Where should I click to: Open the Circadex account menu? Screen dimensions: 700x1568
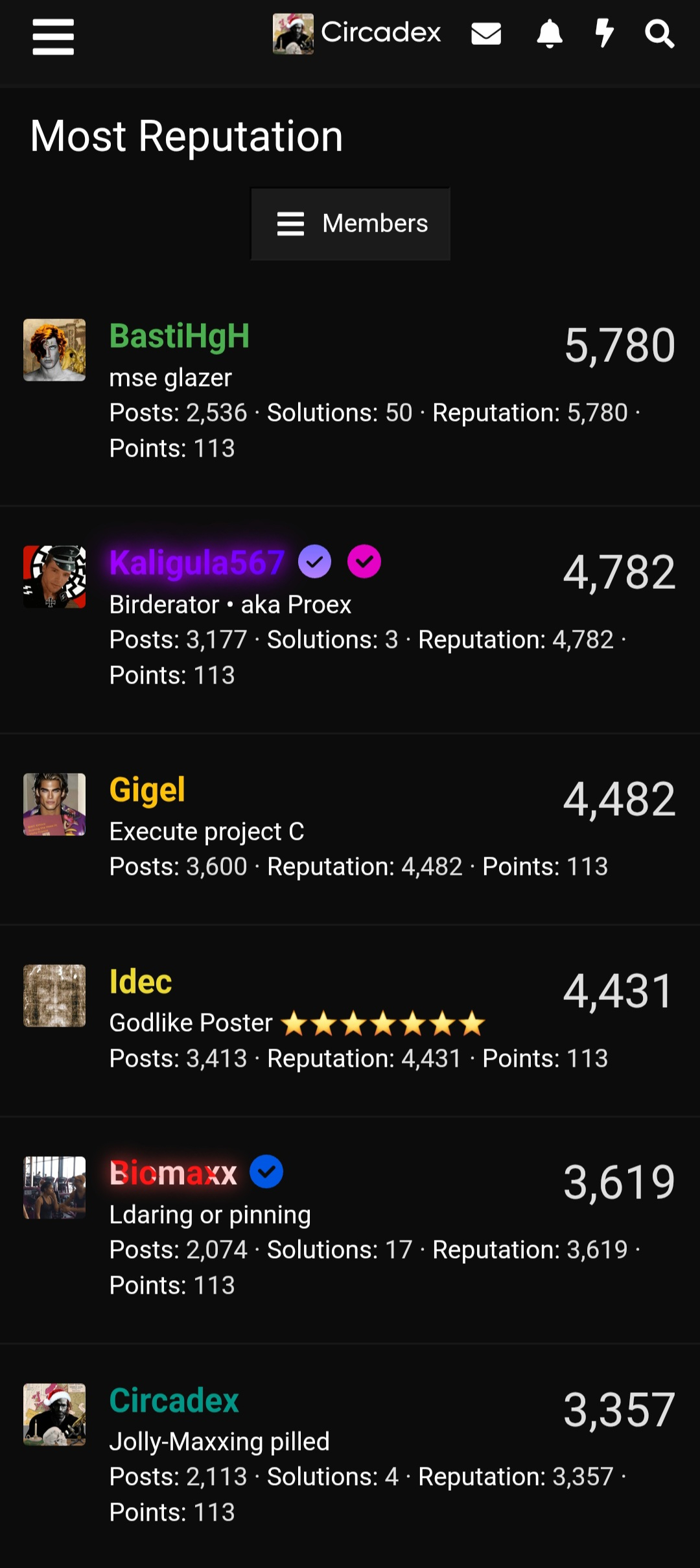coord(356,33)
